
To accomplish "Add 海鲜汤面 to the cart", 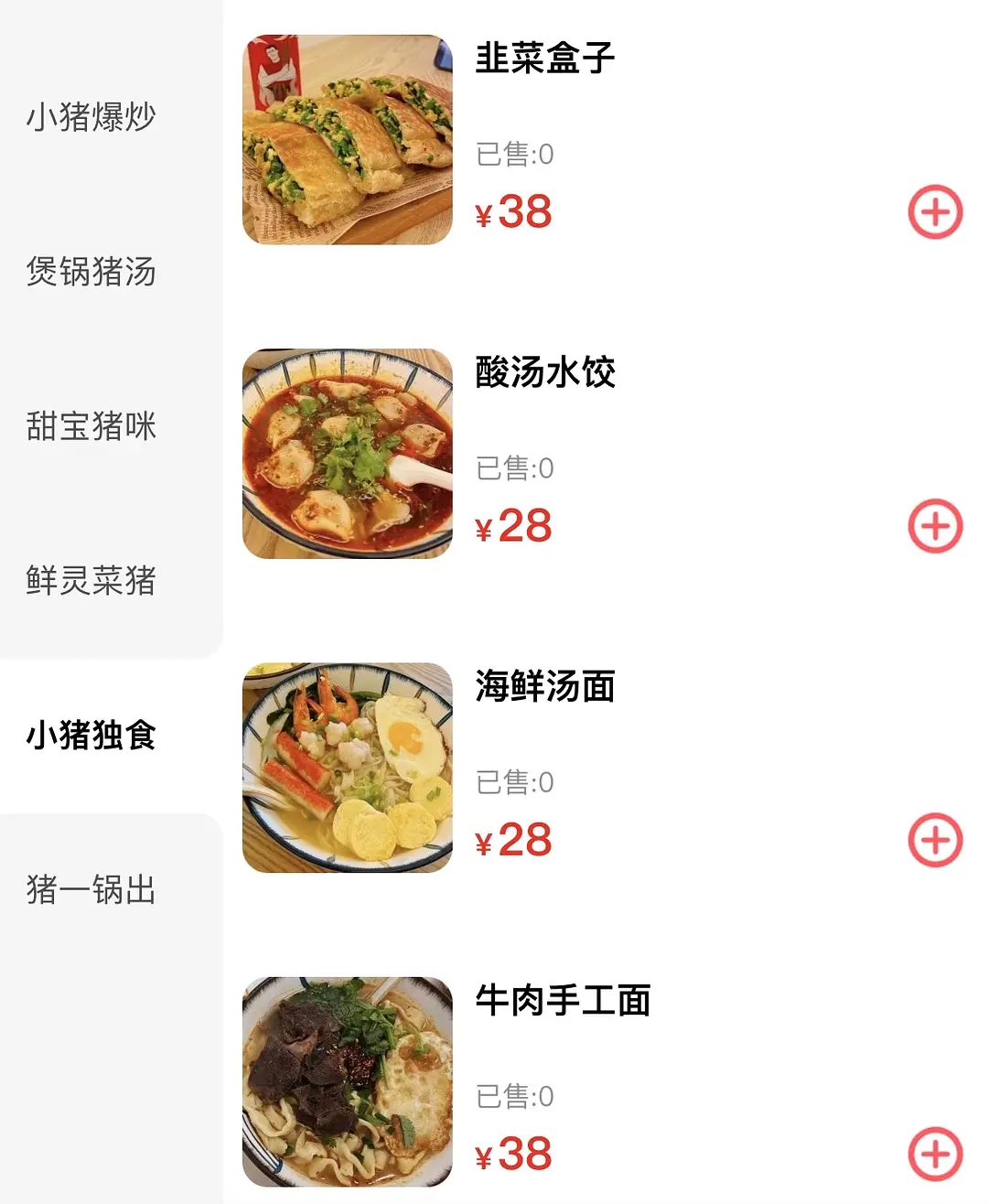I will [x=935, y=840].
